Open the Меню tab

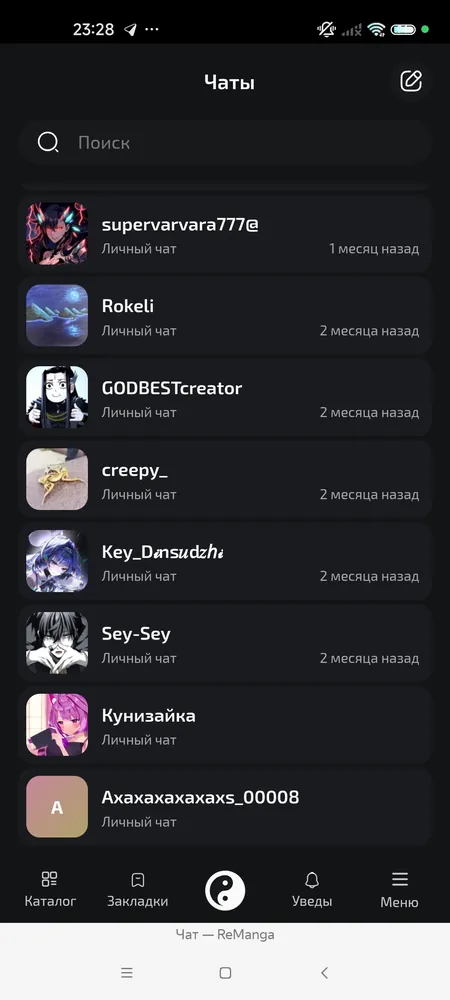[400, 890]
